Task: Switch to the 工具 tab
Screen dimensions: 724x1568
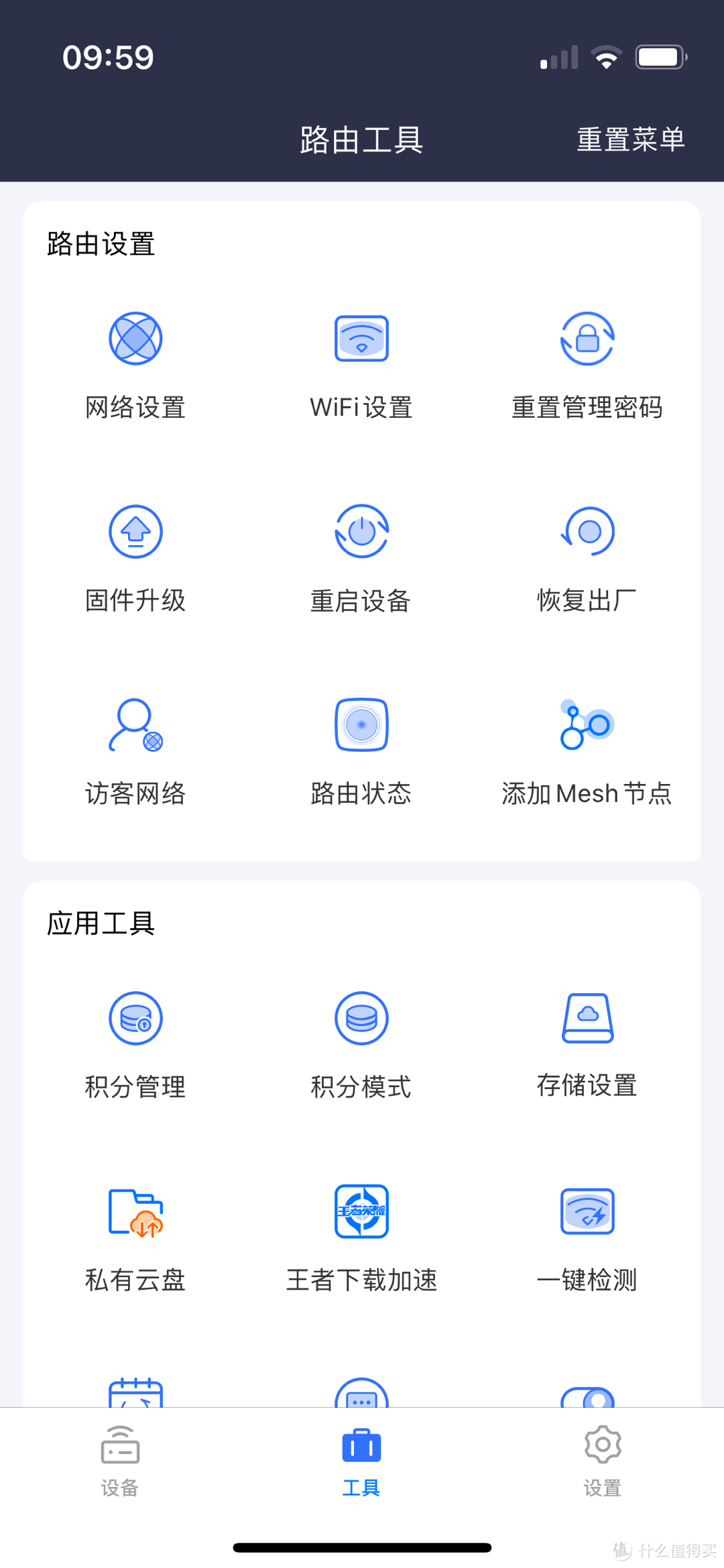Action: 361,1462
